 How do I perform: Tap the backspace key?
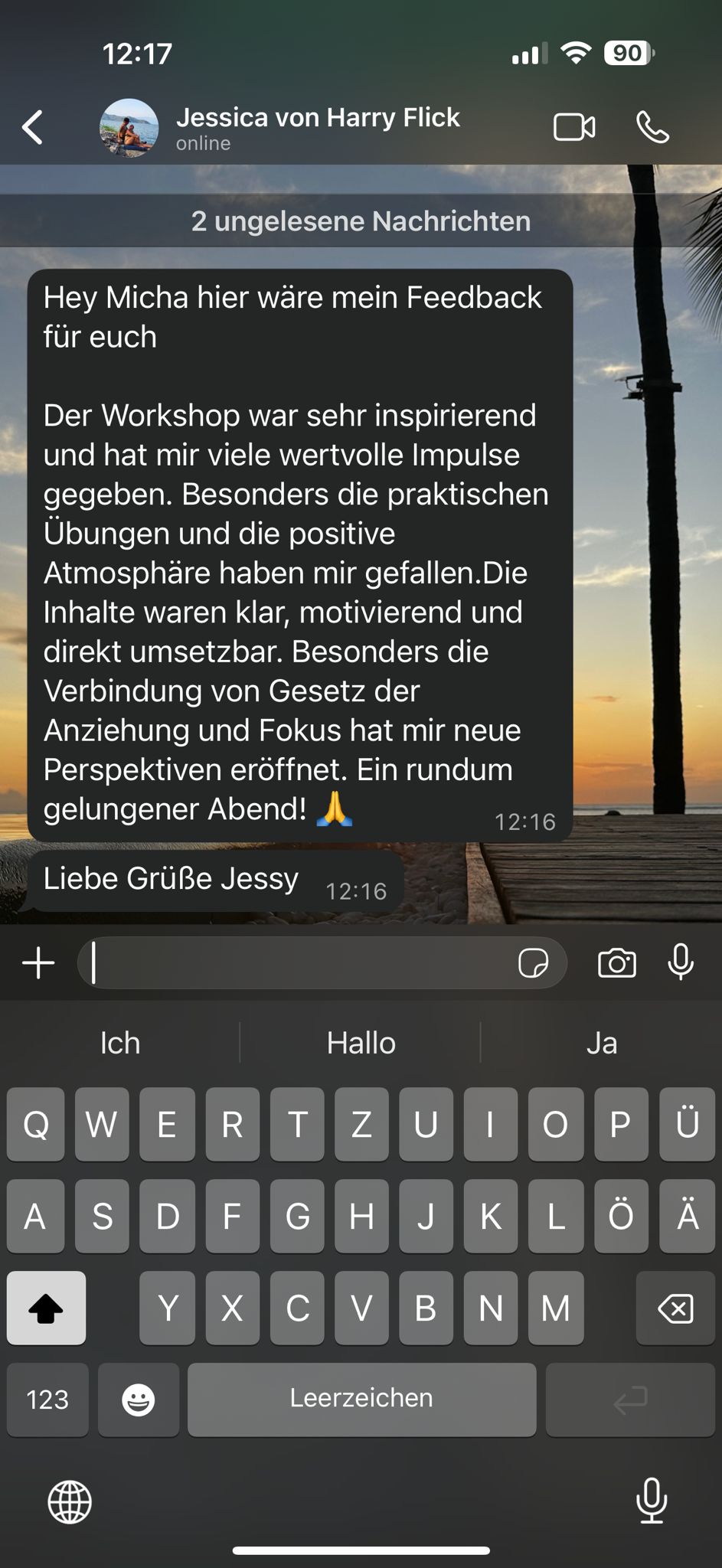click(675, 1308)
